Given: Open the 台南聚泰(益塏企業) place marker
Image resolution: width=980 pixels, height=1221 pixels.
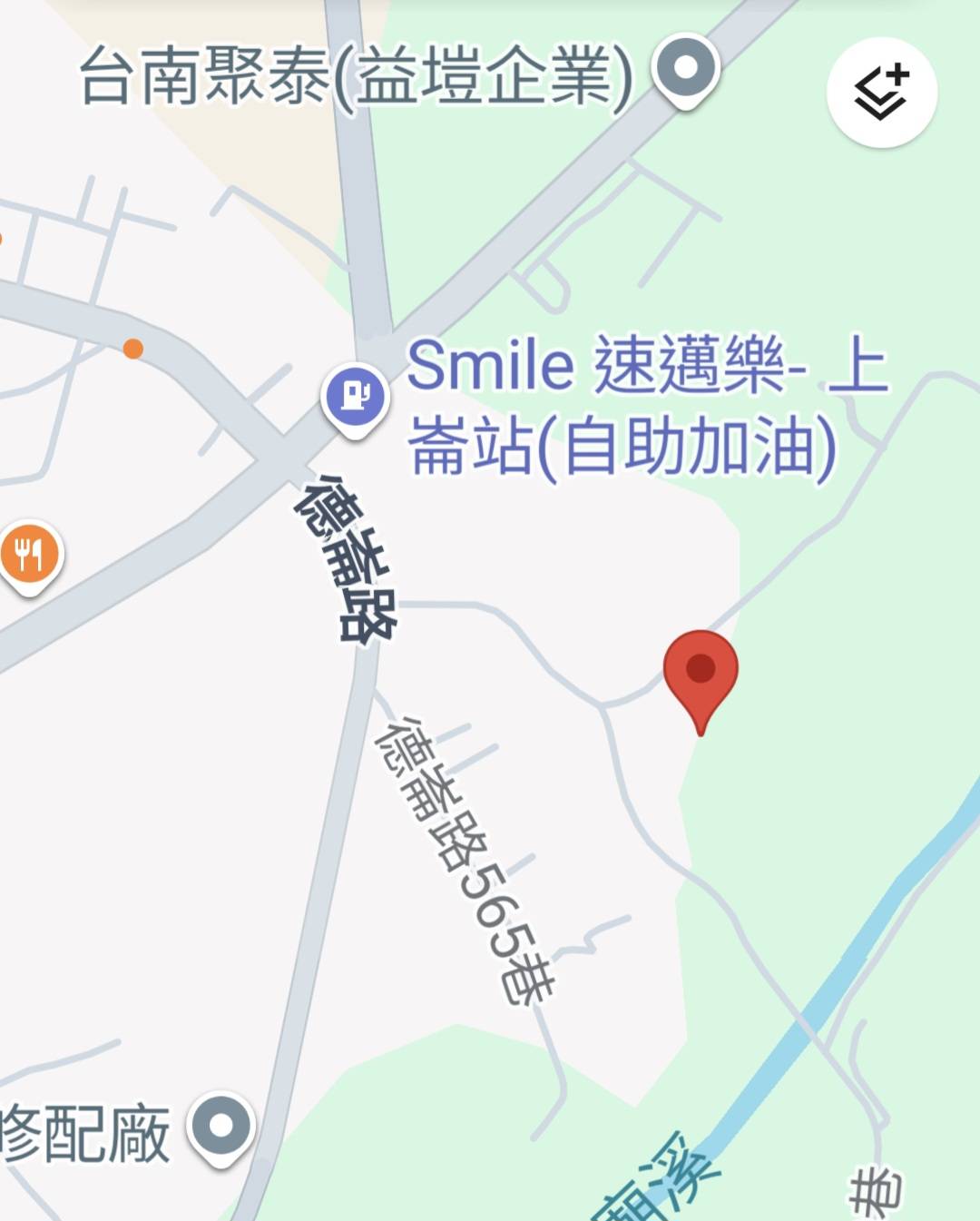Looking at the screenshot, I should (687, 68).
